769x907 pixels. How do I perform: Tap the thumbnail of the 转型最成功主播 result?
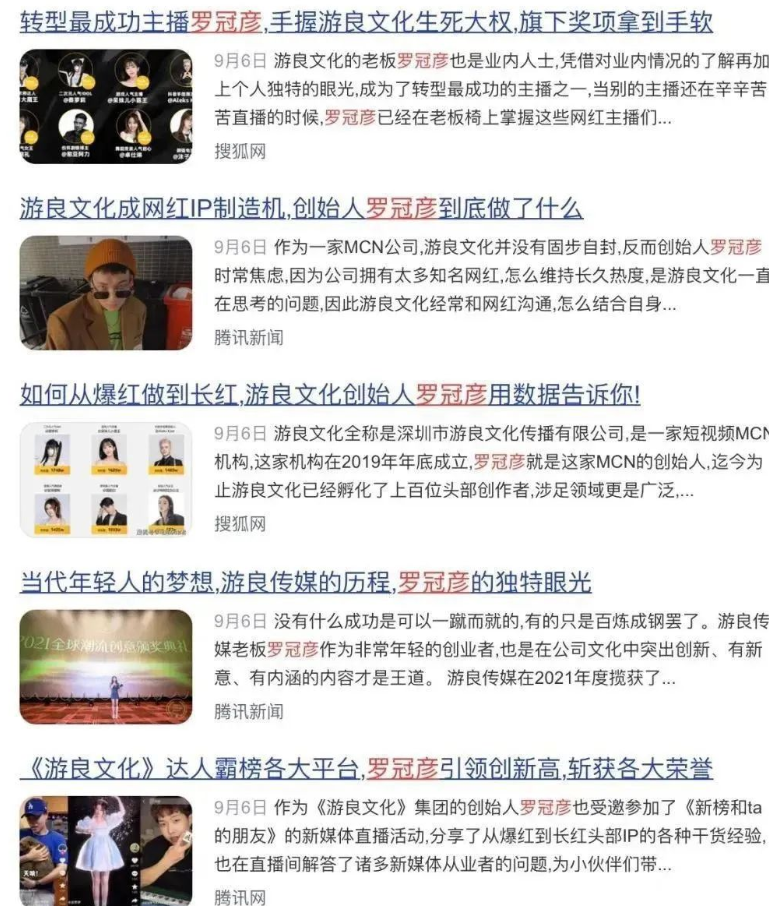tap(106, 106)
